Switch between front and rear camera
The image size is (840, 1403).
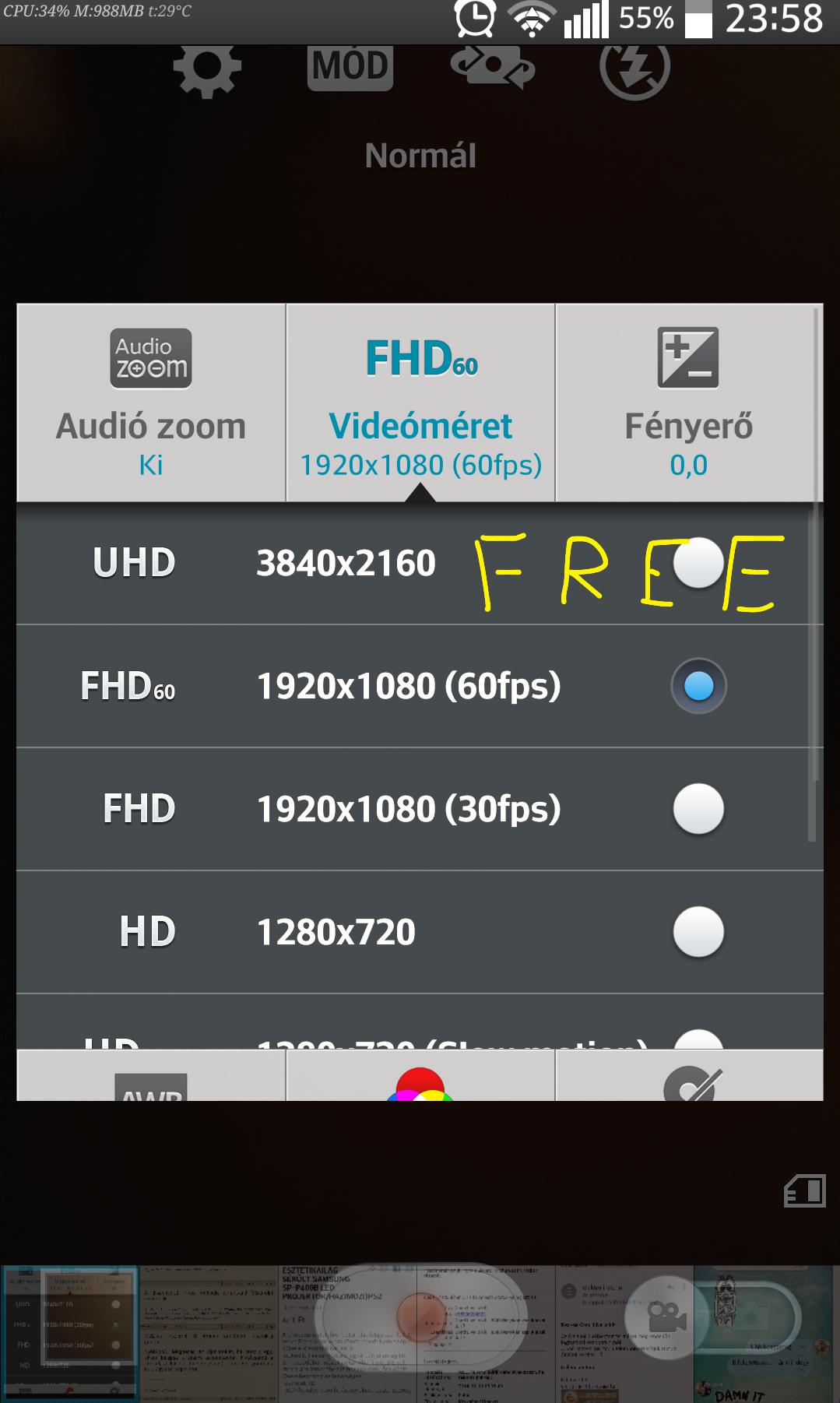(492, 67)
